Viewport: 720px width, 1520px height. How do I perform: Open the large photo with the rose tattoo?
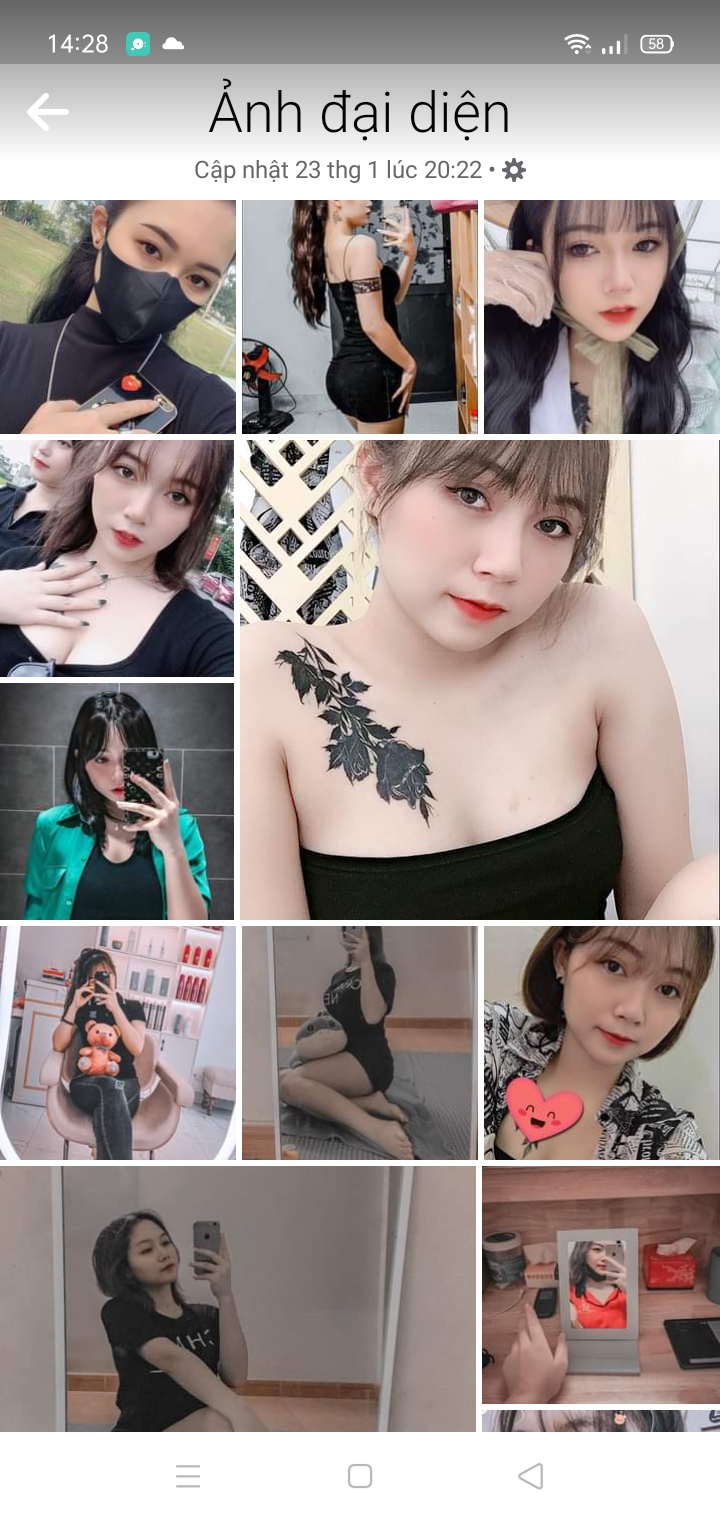[x=479, y=679]
